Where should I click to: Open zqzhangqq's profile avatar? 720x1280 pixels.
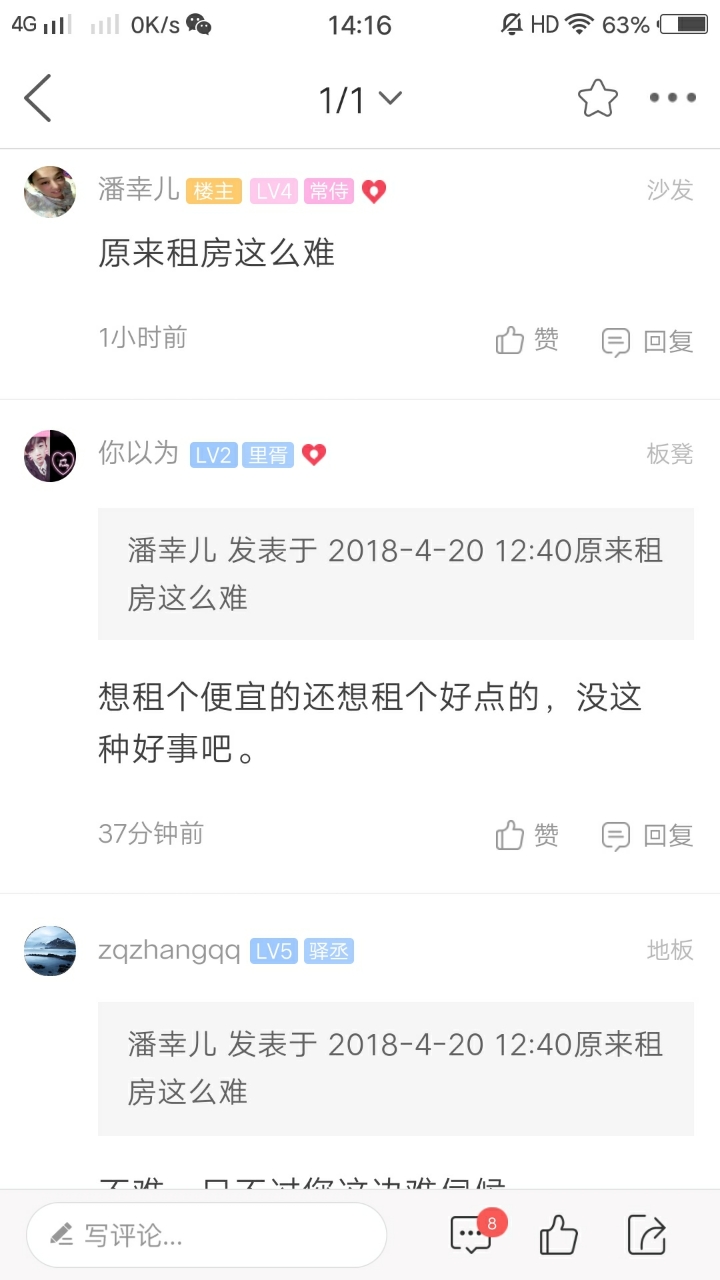(50, 950)
